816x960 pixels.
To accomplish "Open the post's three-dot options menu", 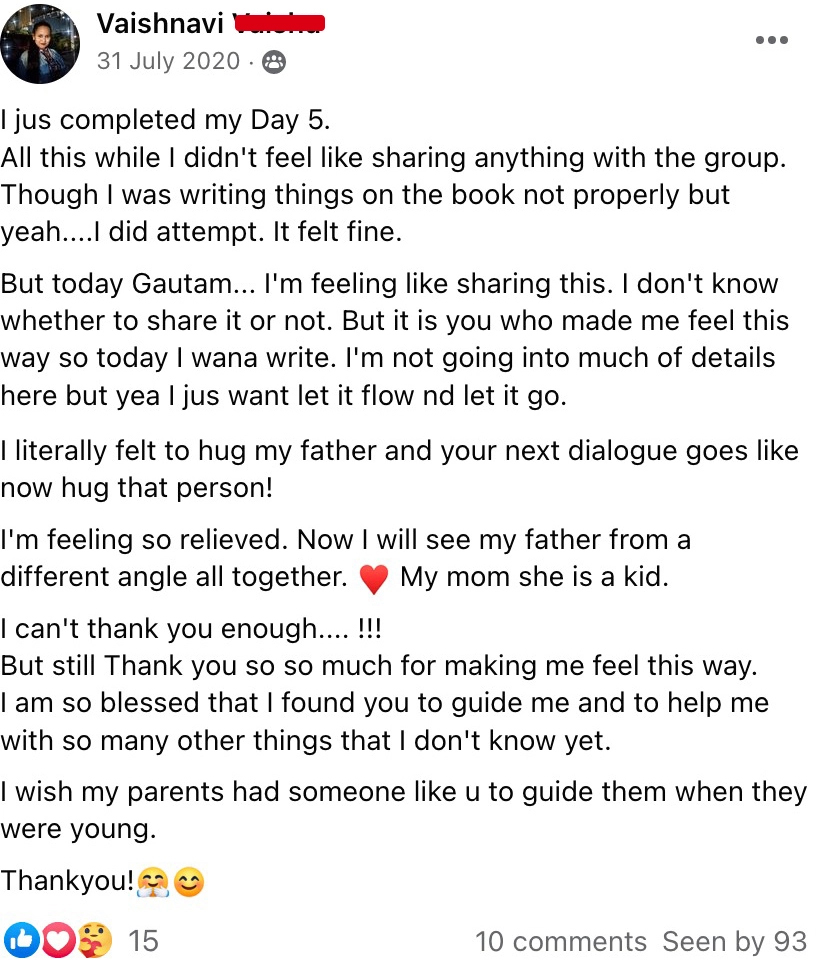I will coord(771,41).
